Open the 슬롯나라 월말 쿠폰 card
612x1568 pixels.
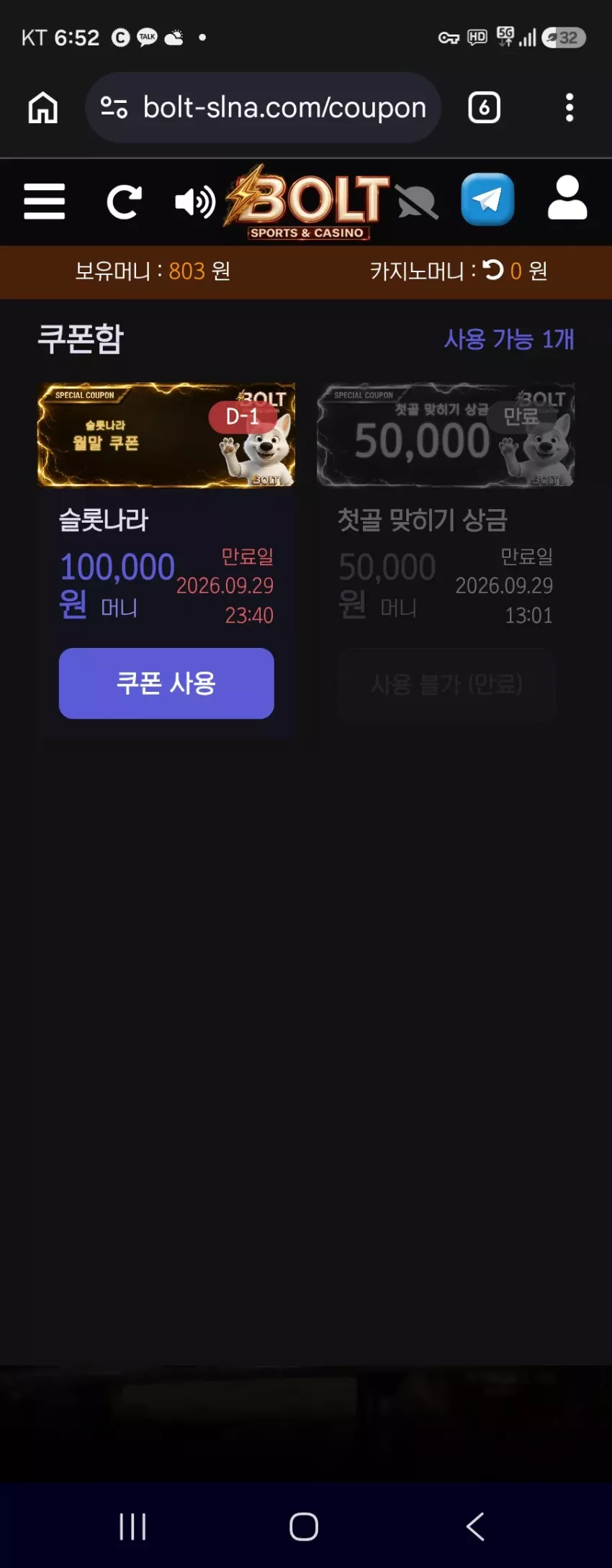166,435
